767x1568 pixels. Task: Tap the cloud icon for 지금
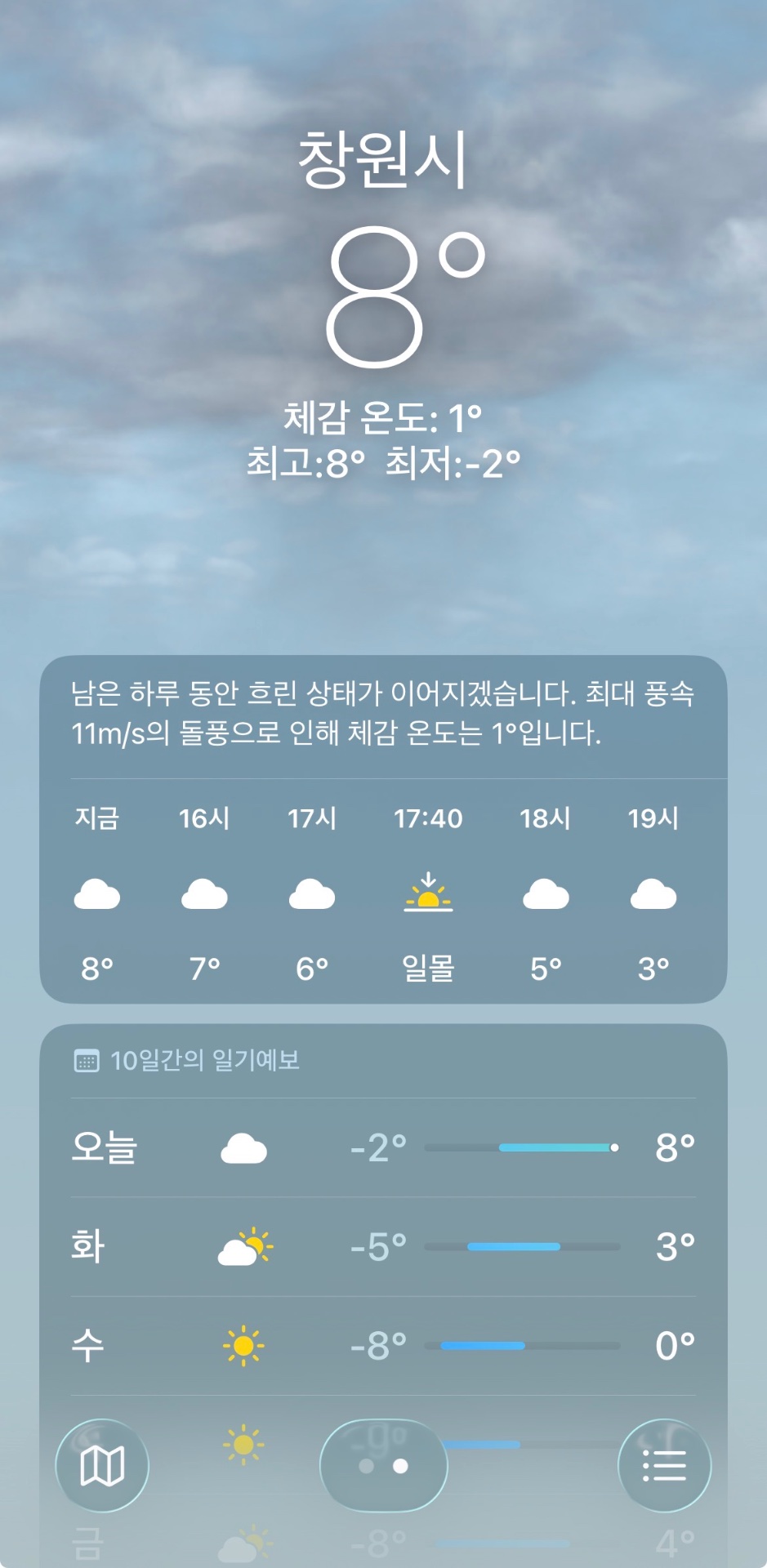click(x=98, y=894)
